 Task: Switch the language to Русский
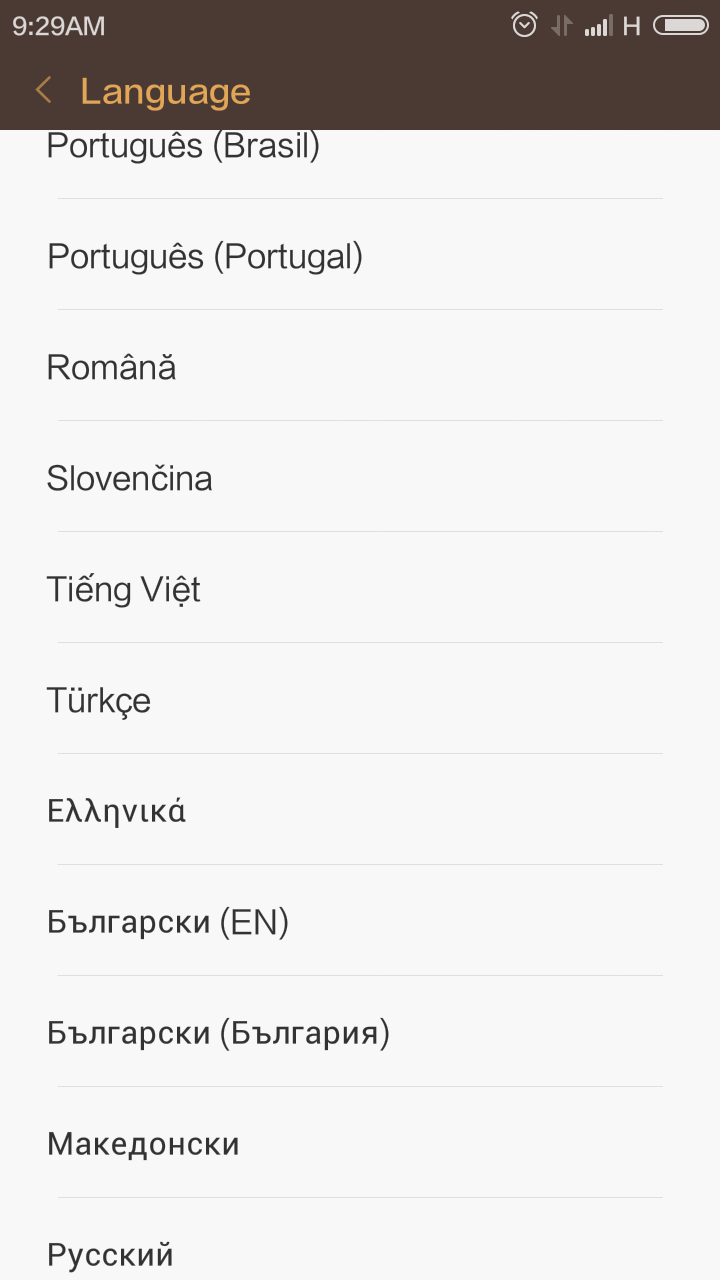(110, 1253)
